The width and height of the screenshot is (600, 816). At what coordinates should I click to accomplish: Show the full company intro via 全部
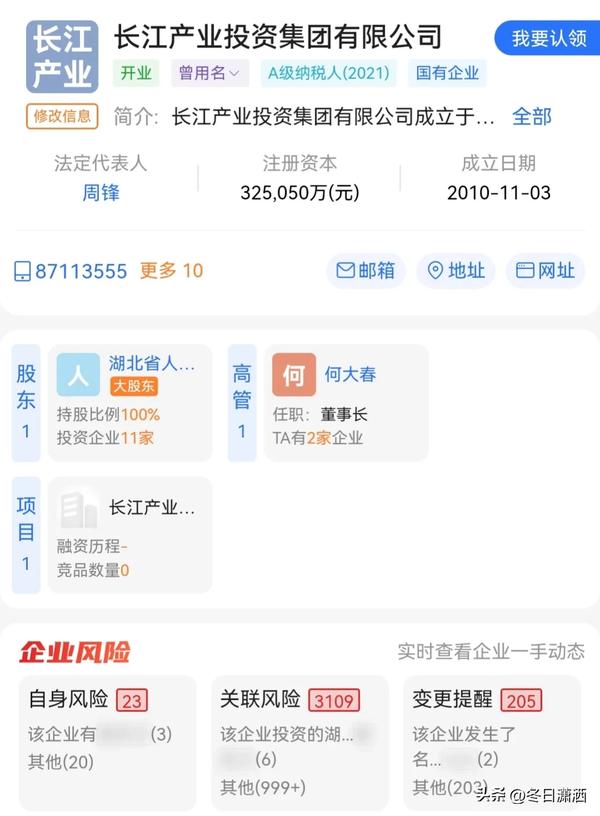click(531, 116)
